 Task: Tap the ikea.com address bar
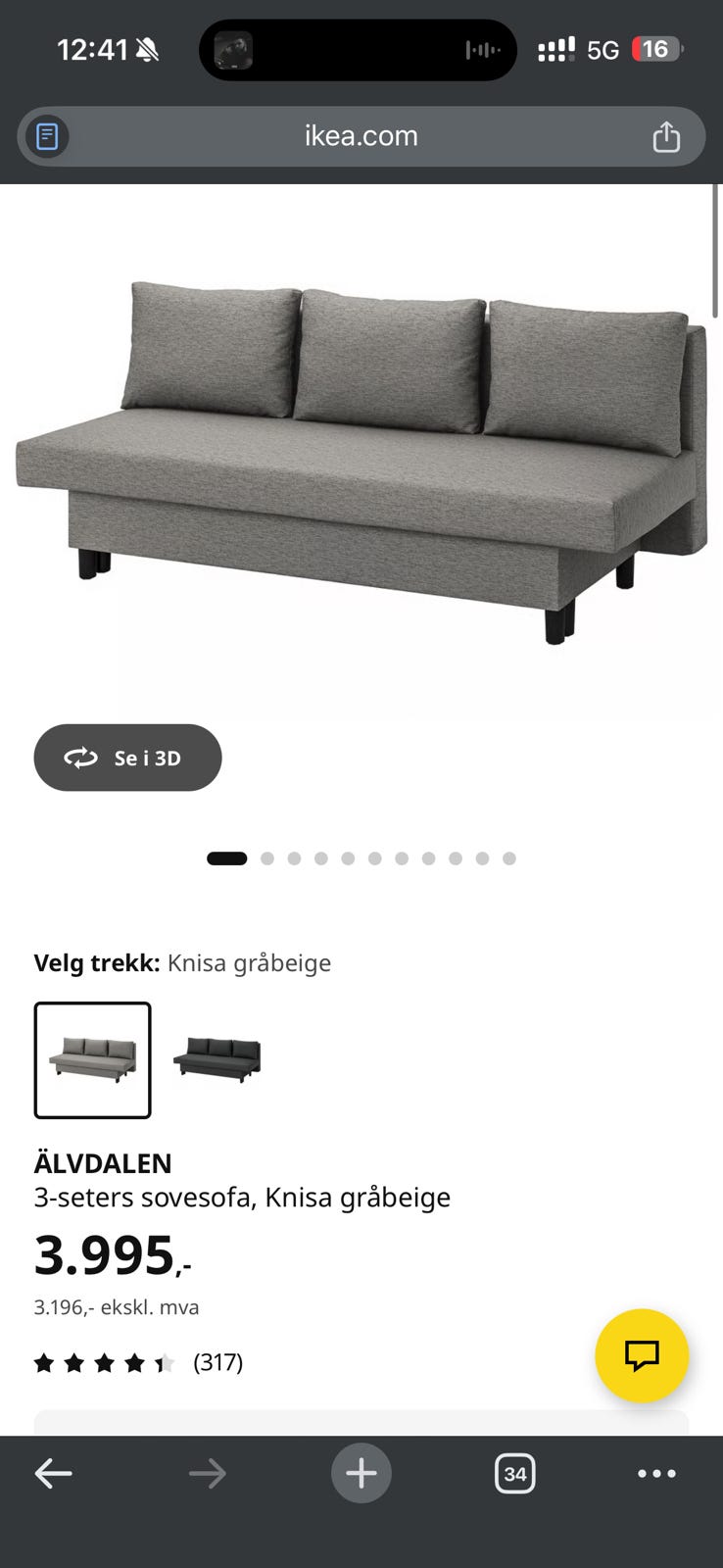(361, 136)
